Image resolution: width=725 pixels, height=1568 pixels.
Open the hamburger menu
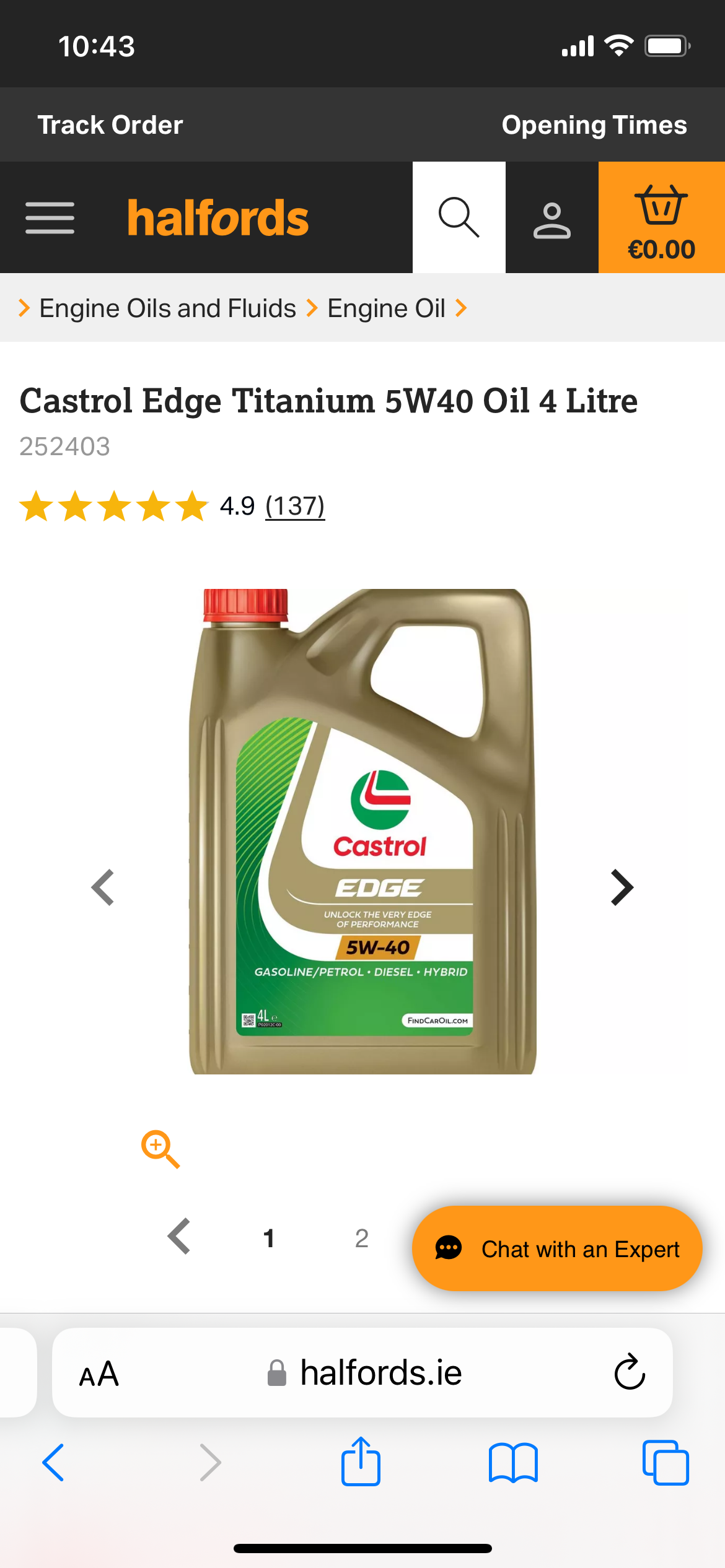pos(50,218)
